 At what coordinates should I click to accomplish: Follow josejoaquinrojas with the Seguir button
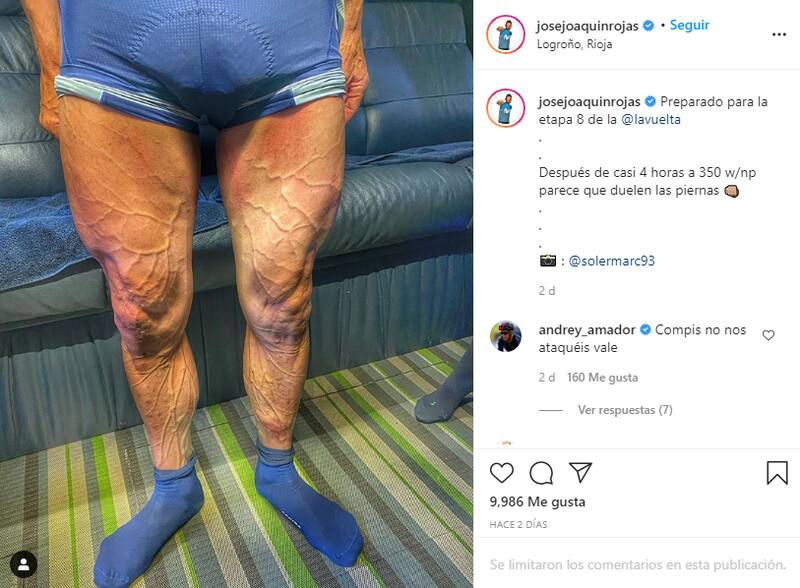coord(690,25)
